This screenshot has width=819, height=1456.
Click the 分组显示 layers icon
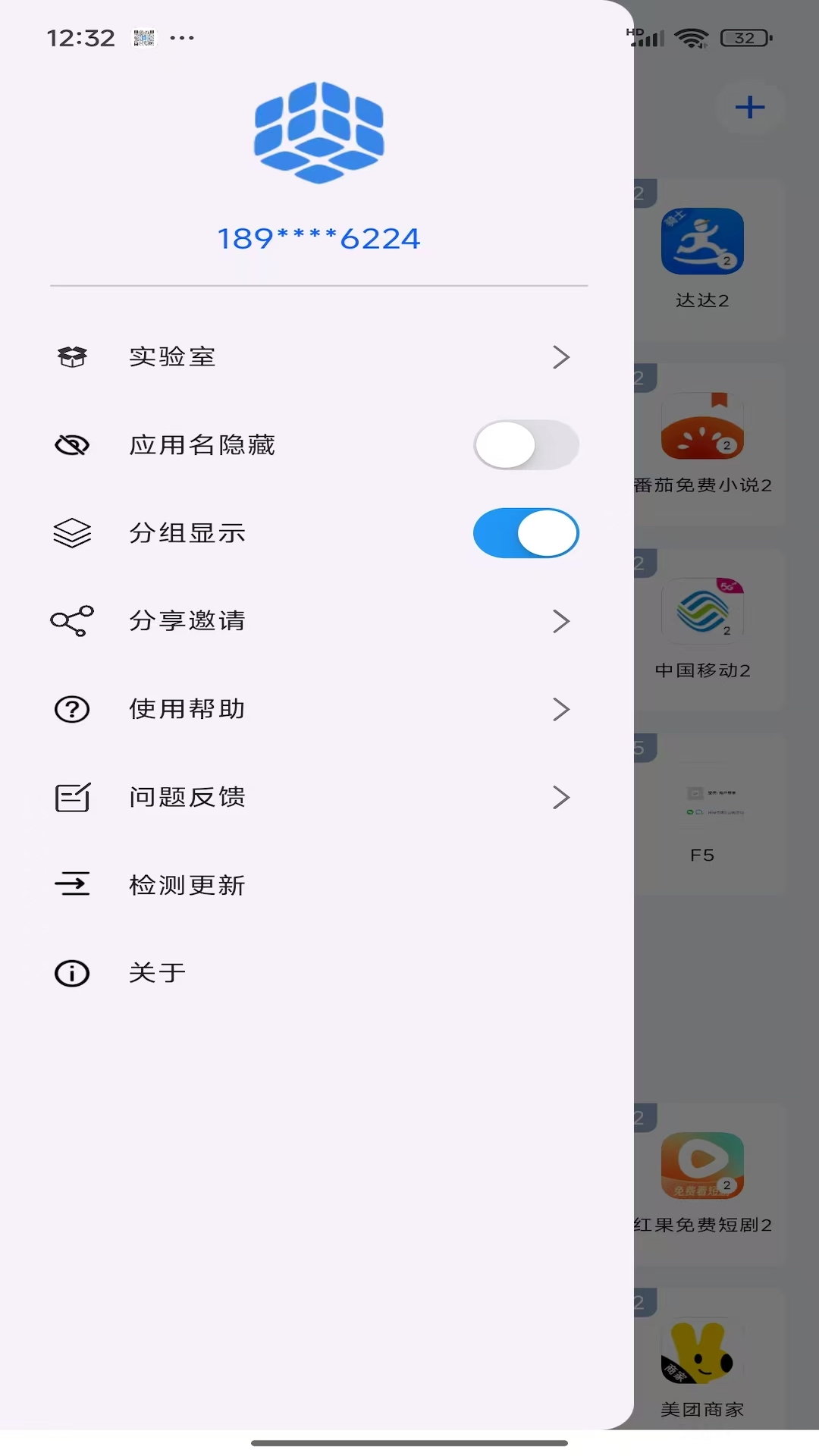(72, 533)
